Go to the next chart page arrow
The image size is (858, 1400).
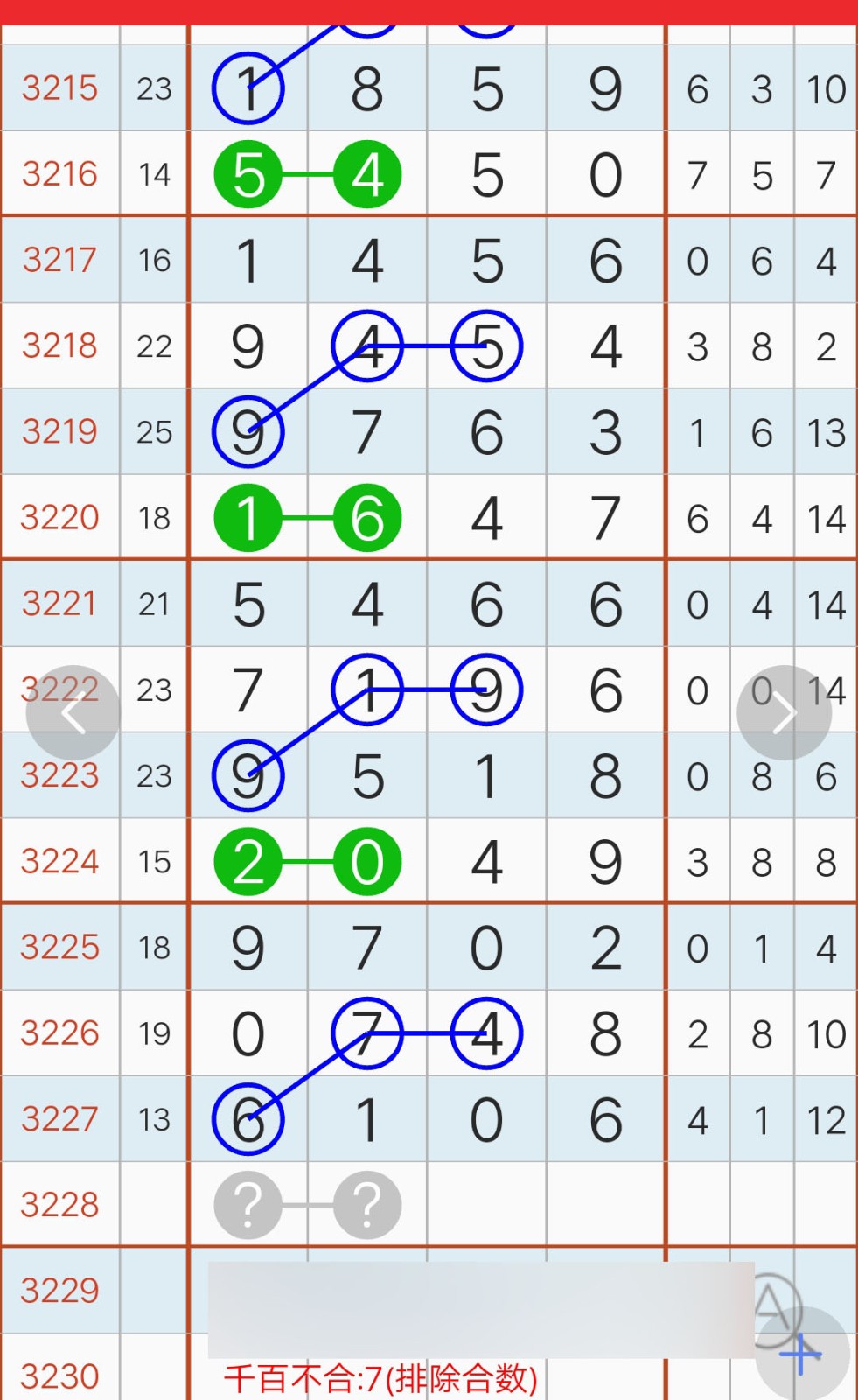784,713
